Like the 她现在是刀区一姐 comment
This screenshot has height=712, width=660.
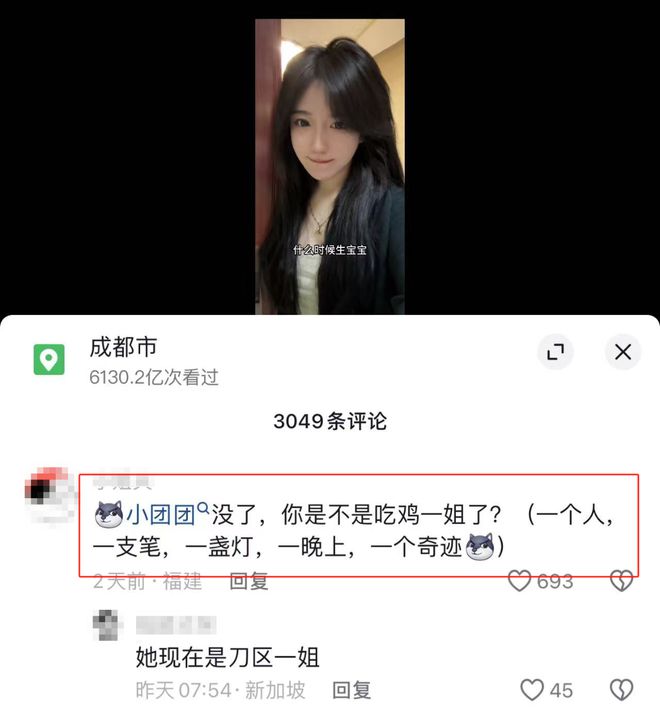tap(532, 689)
